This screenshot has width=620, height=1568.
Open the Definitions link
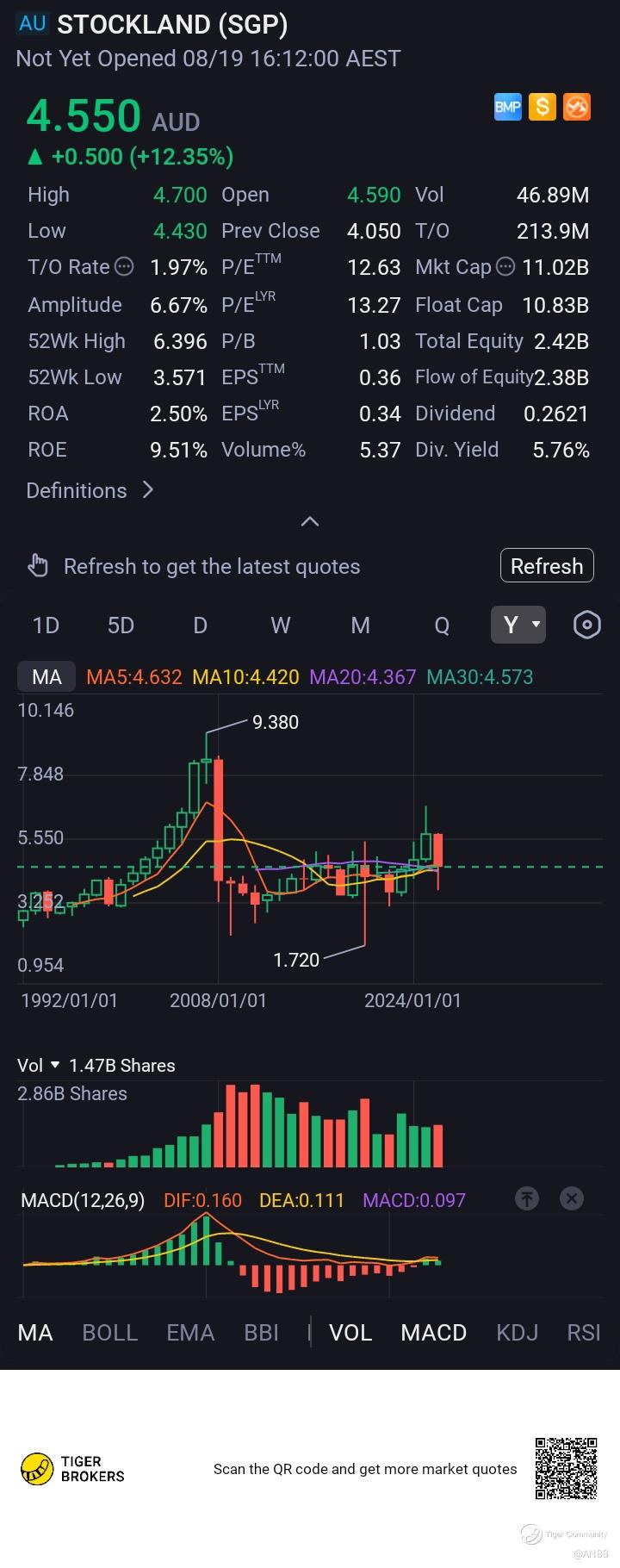[90, 490]
